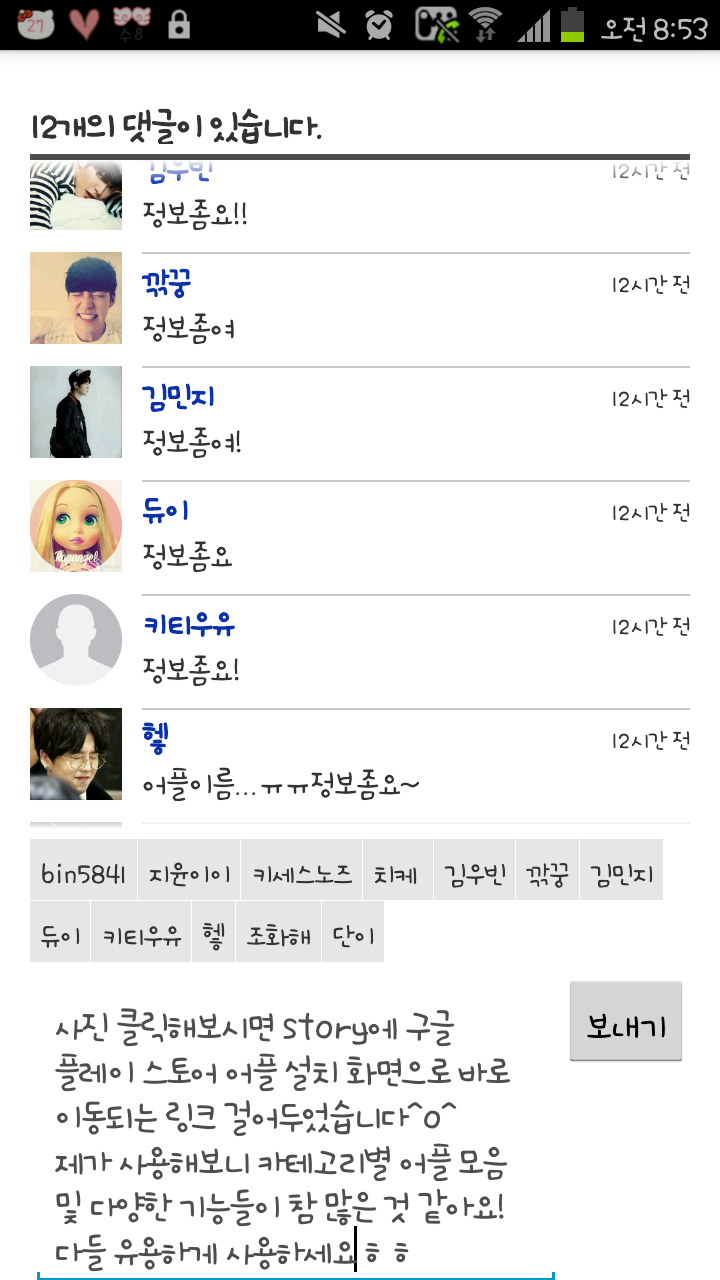Open 헿's profile name in comments
This screenshot has width=720, height=1280.
coord(155,739)
